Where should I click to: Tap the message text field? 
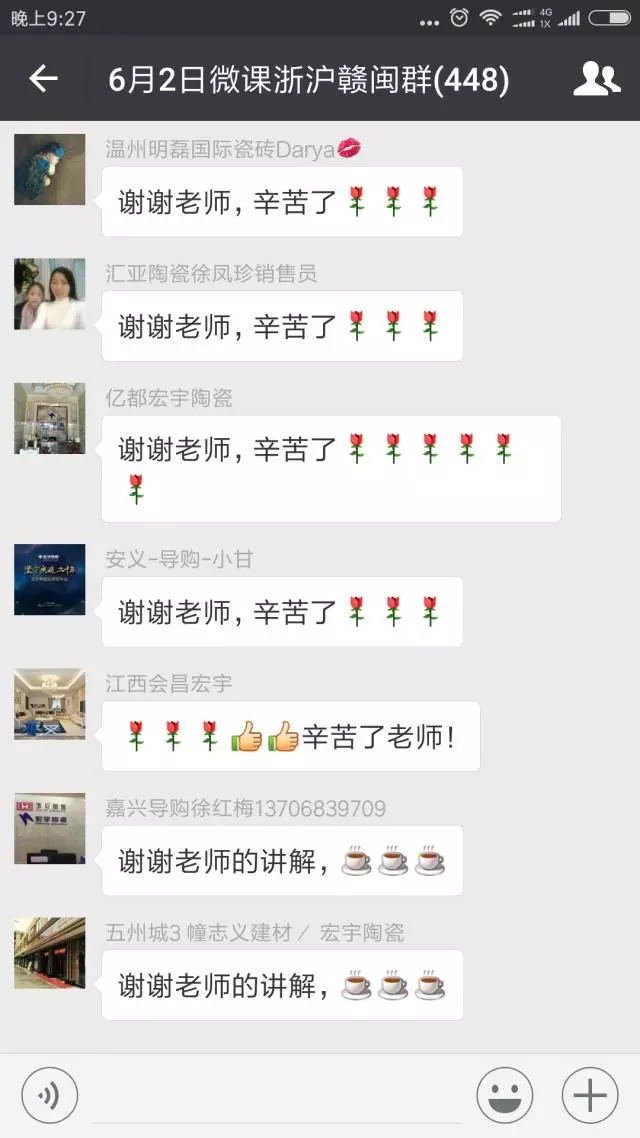click(x=275, y=1096)
